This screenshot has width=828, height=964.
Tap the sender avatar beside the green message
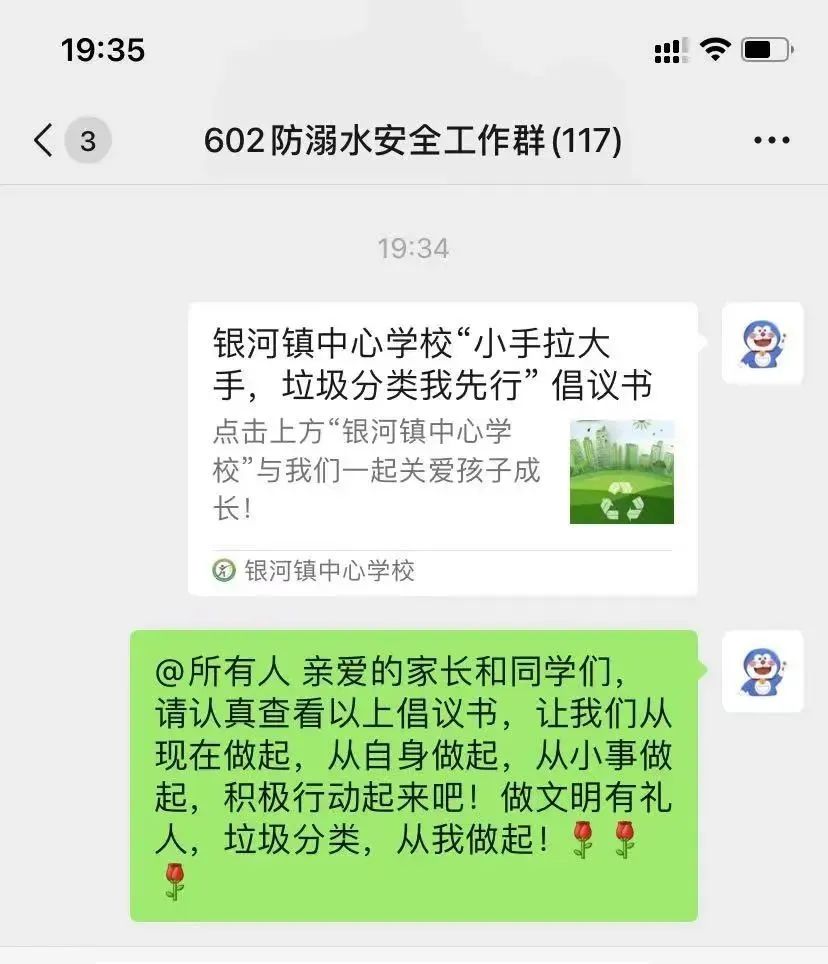762,671
